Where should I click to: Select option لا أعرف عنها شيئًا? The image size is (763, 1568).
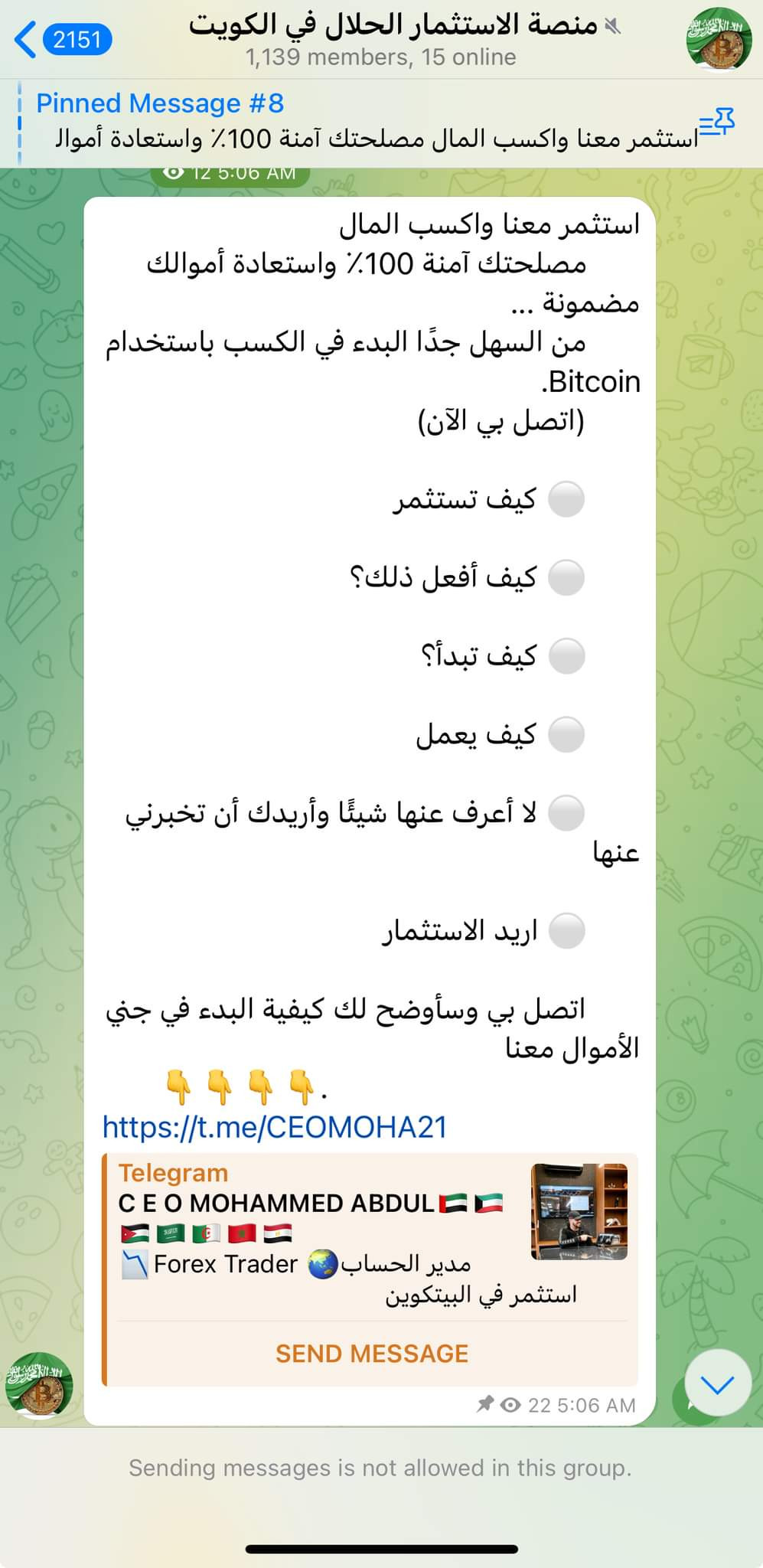[x=567, y=813]
